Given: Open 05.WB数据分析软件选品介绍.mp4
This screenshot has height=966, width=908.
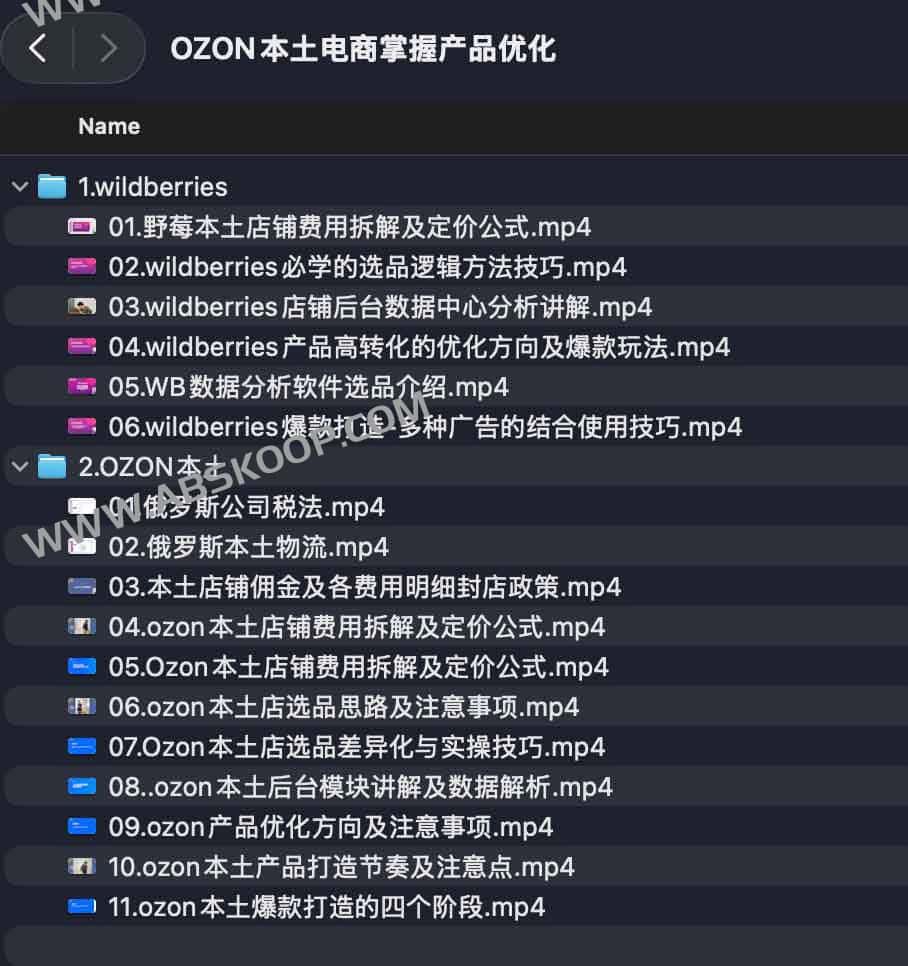Looking at the screenshot, I should point(308,387).
